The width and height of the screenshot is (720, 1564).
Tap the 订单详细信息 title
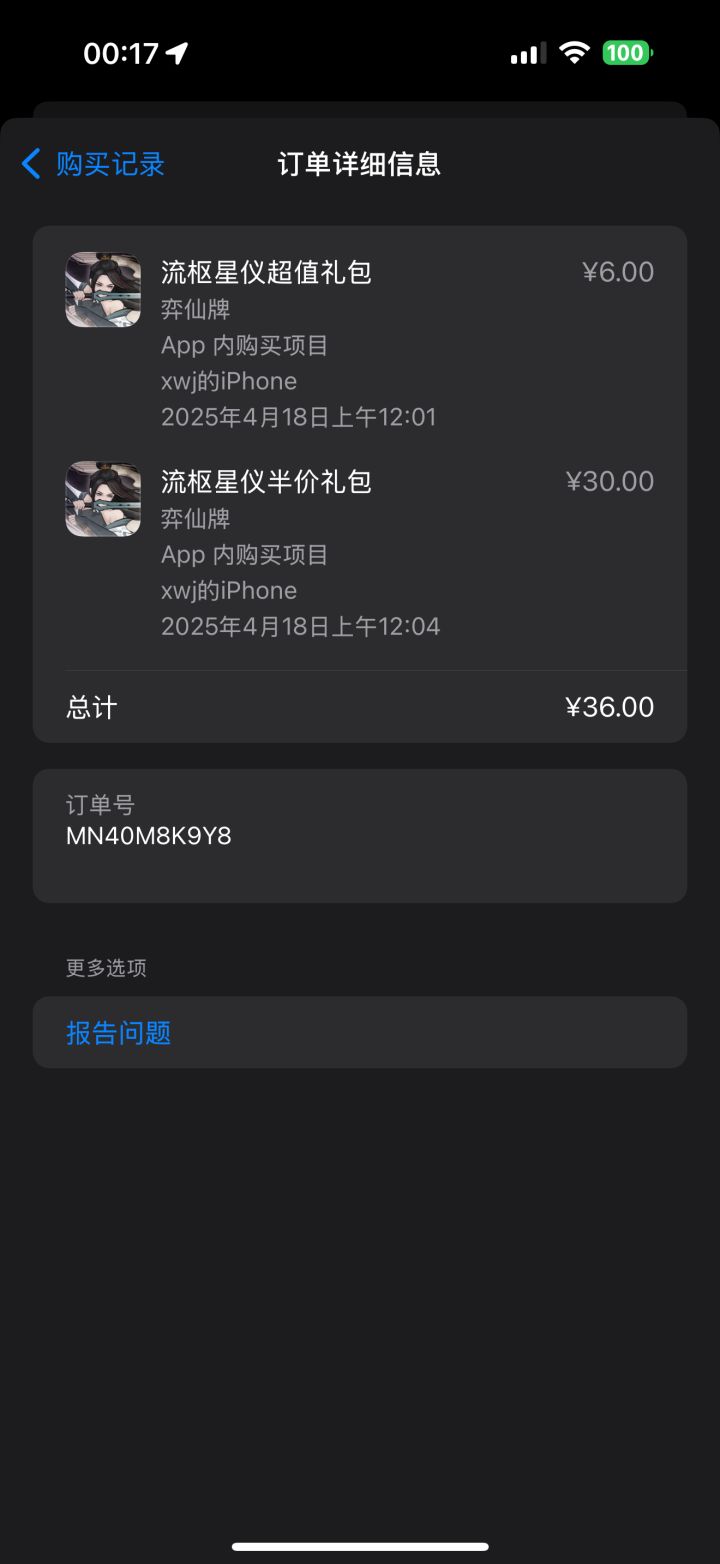(360, 164)
